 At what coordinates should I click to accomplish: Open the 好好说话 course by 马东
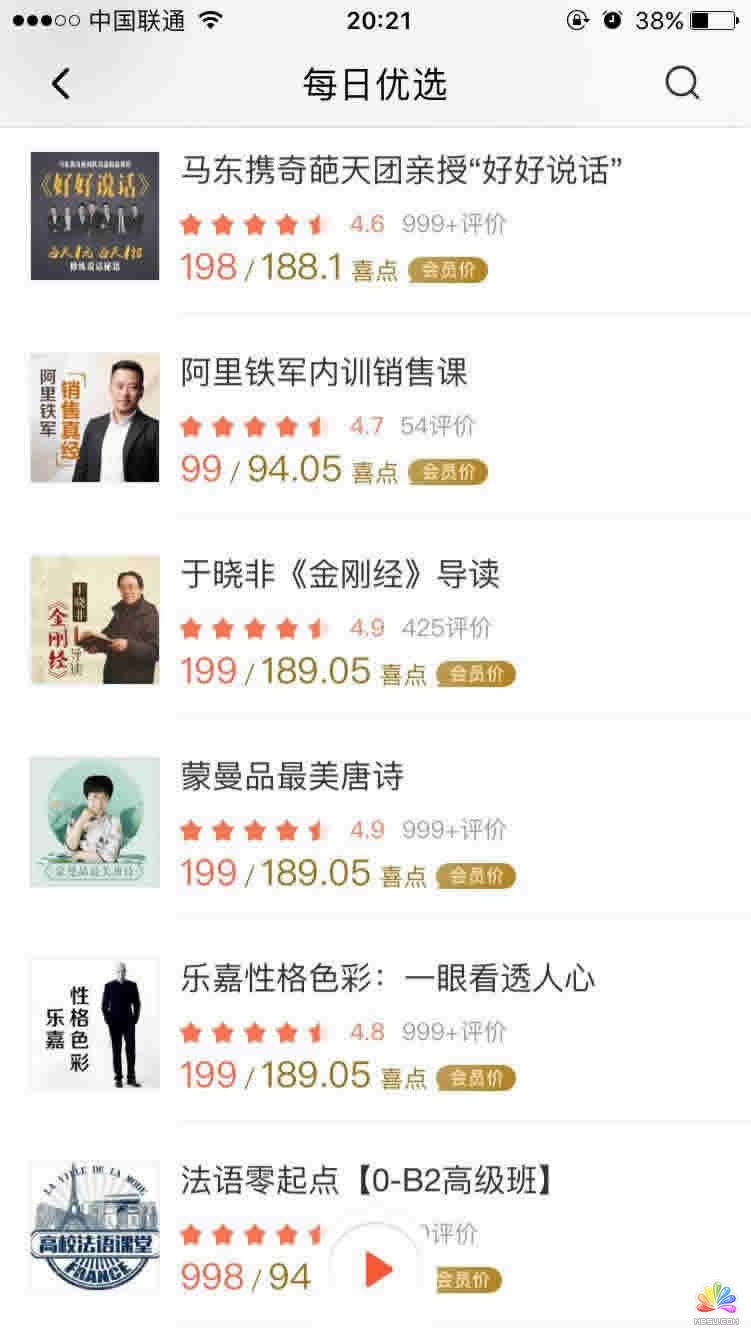coord(401,170)
